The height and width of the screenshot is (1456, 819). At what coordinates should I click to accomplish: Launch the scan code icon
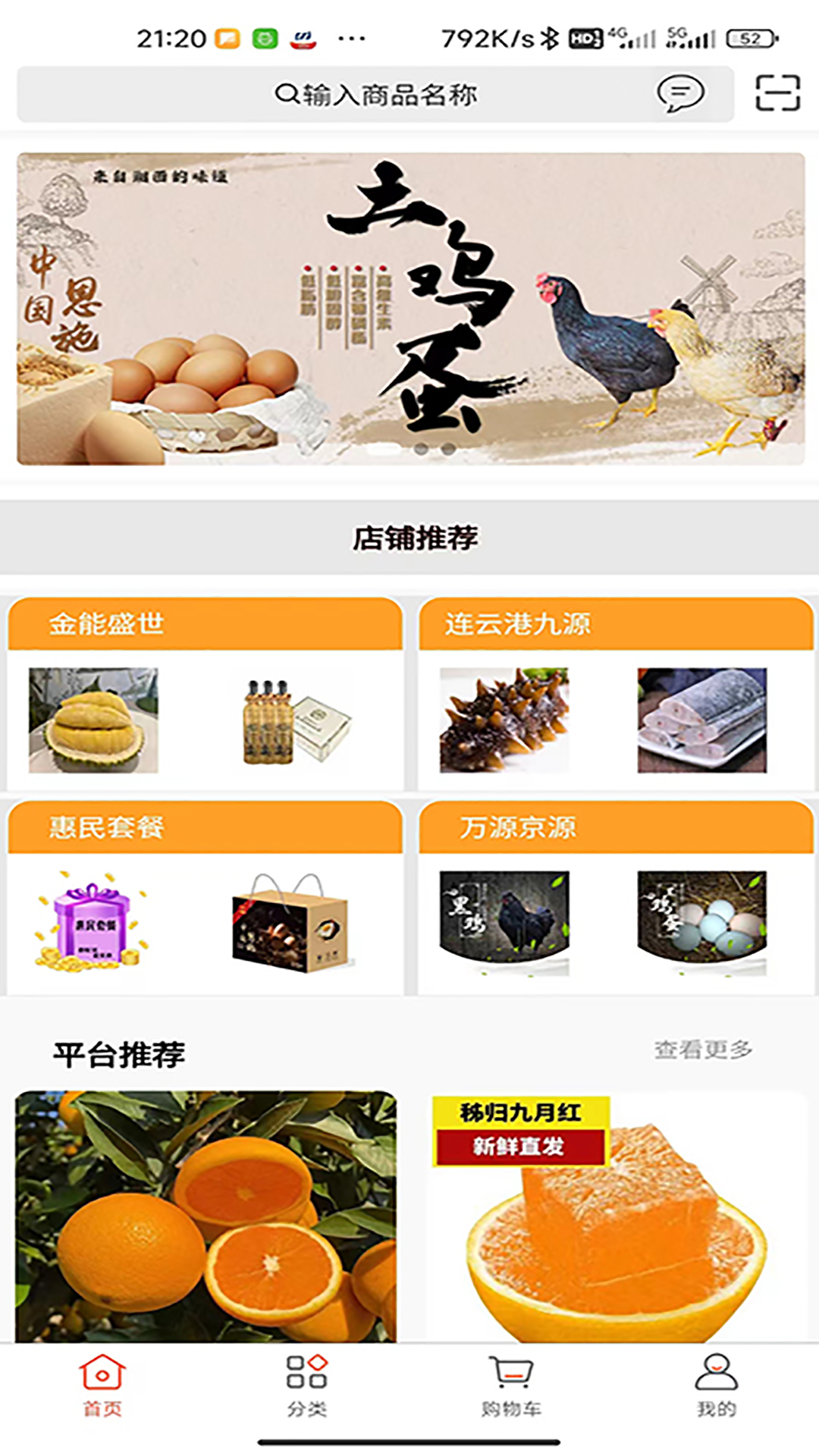click(777, 93)
